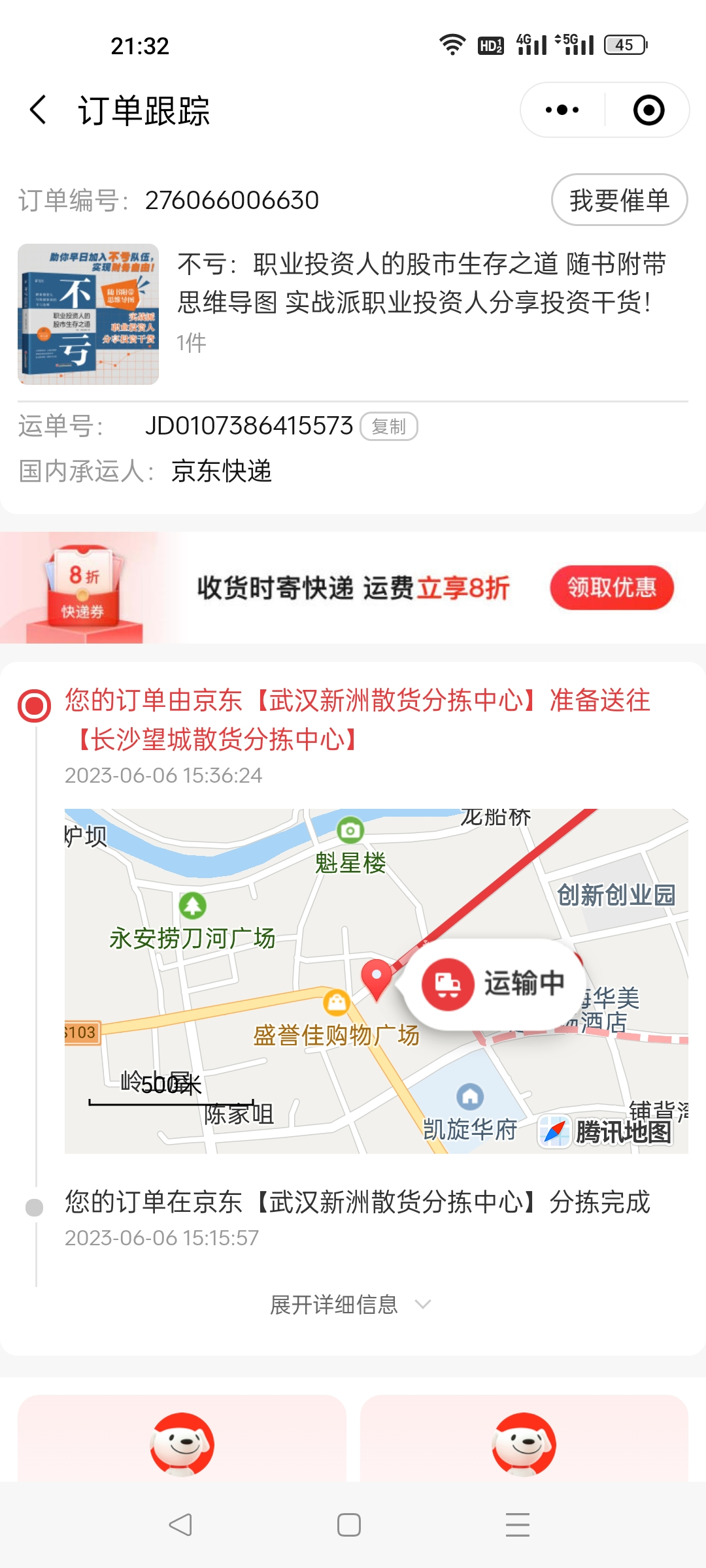Screen dimensions: 706x1568
Task: Open the 不亏 book product image
Action: [x=88, y=314]
